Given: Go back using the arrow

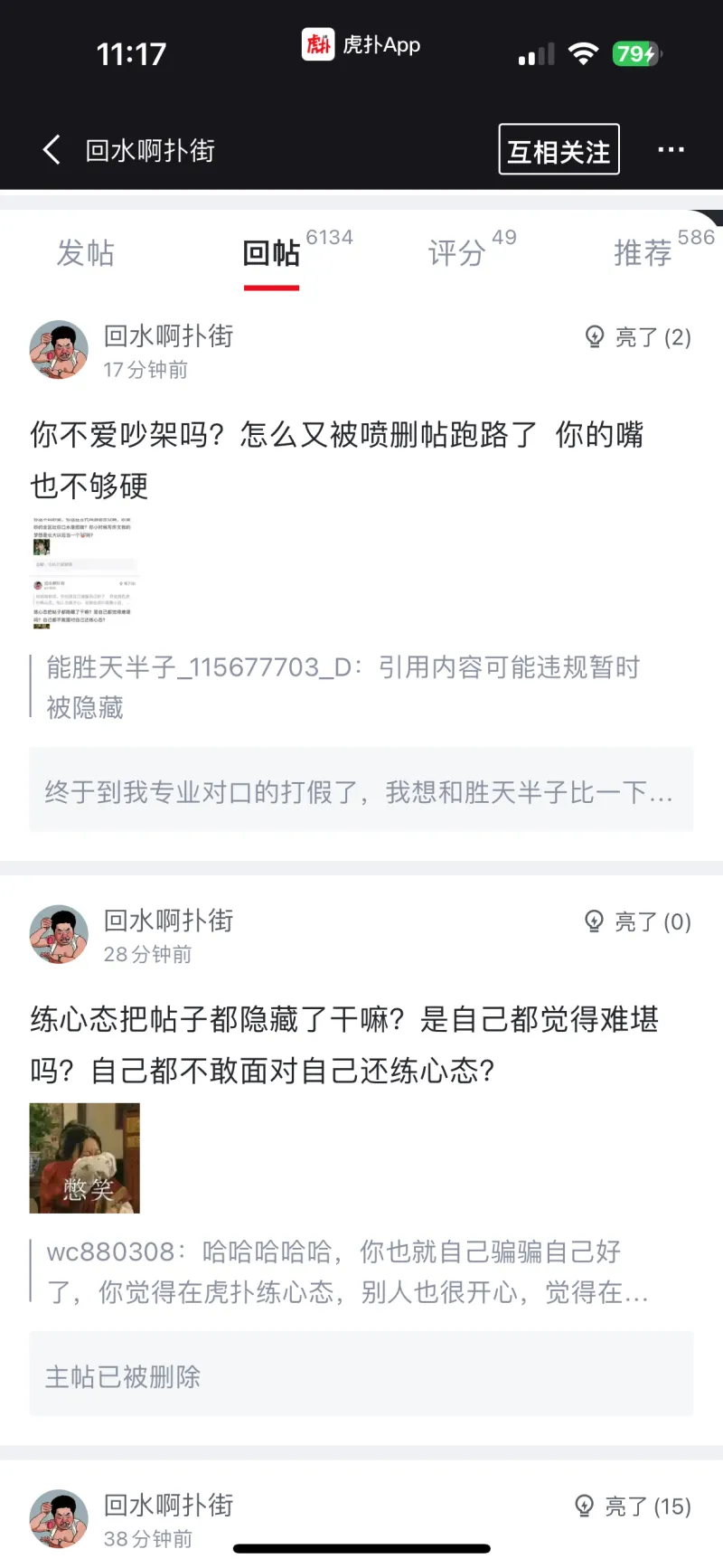Looking at the screenshot, I should pos(52,150).
